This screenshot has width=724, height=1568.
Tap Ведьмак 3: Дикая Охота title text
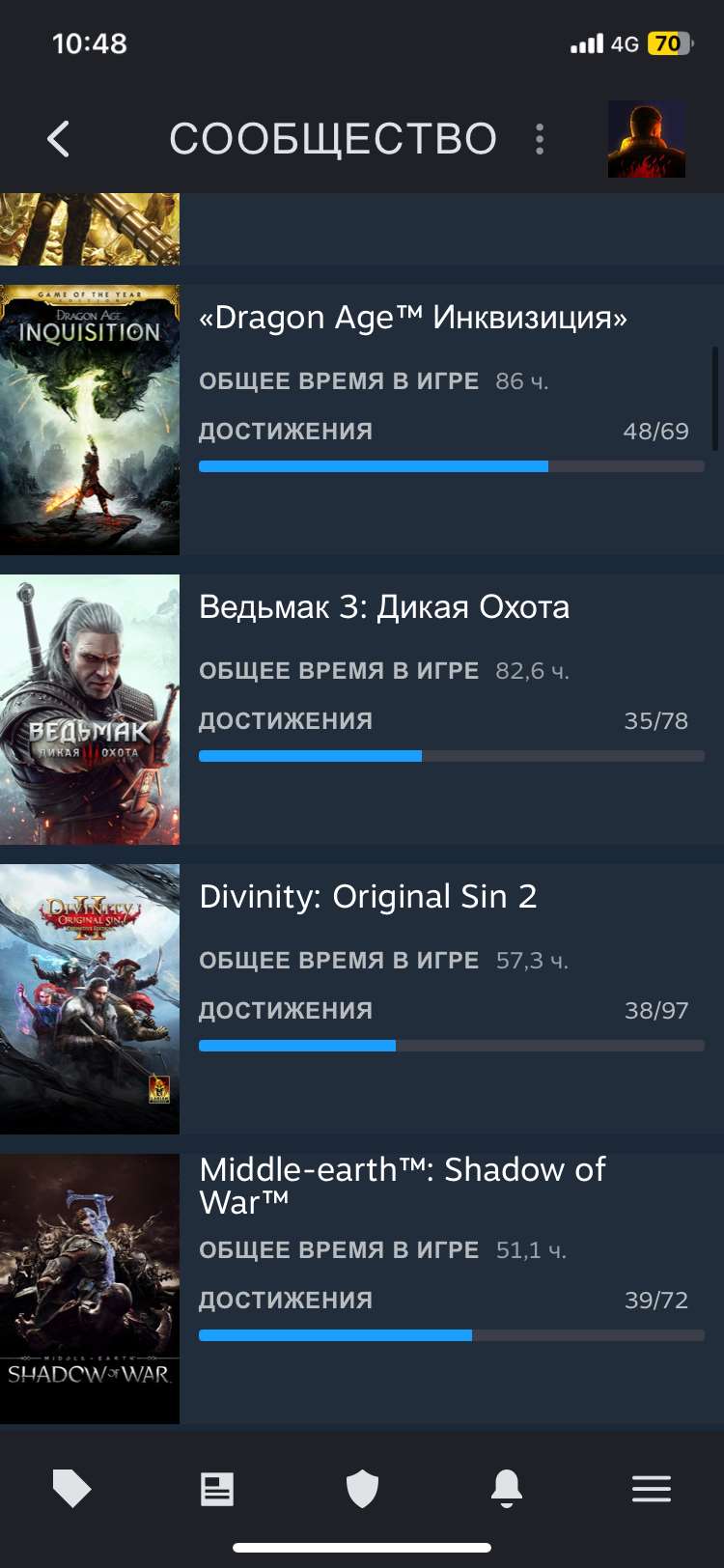click(x=384, y=606)
